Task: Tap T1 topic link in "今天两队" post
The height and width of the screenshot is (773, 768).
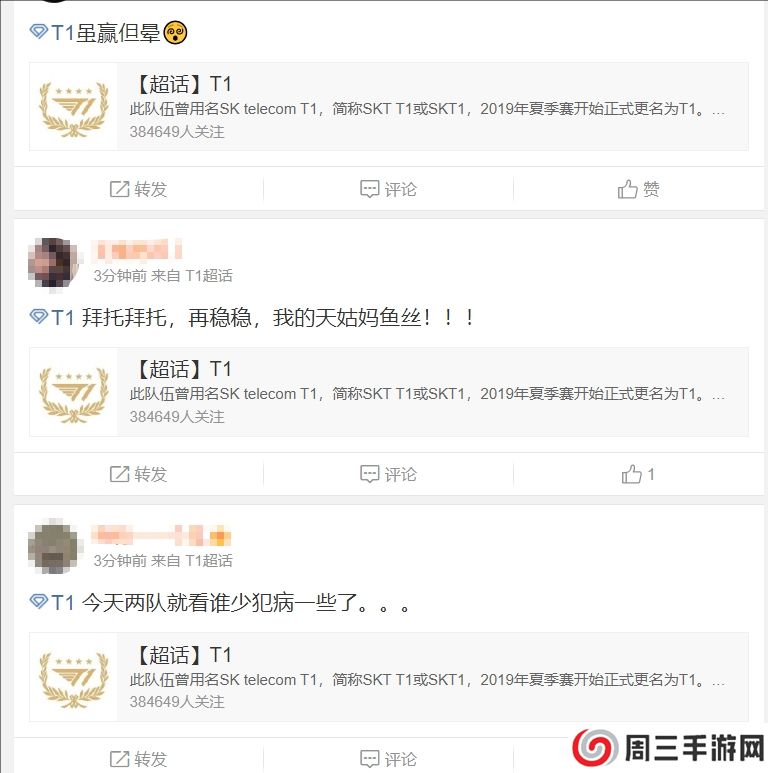Action: pos(53,603)
